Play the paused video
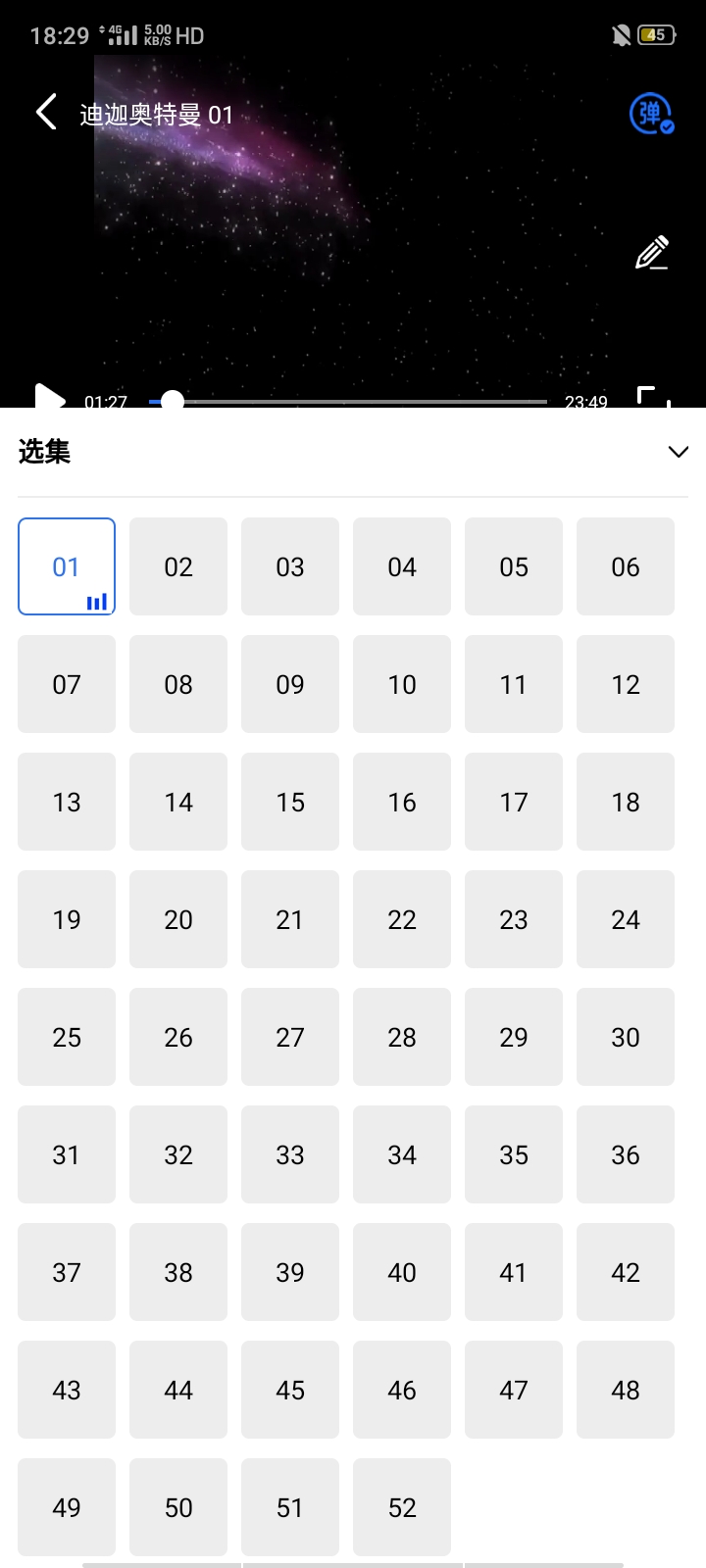 49,397
